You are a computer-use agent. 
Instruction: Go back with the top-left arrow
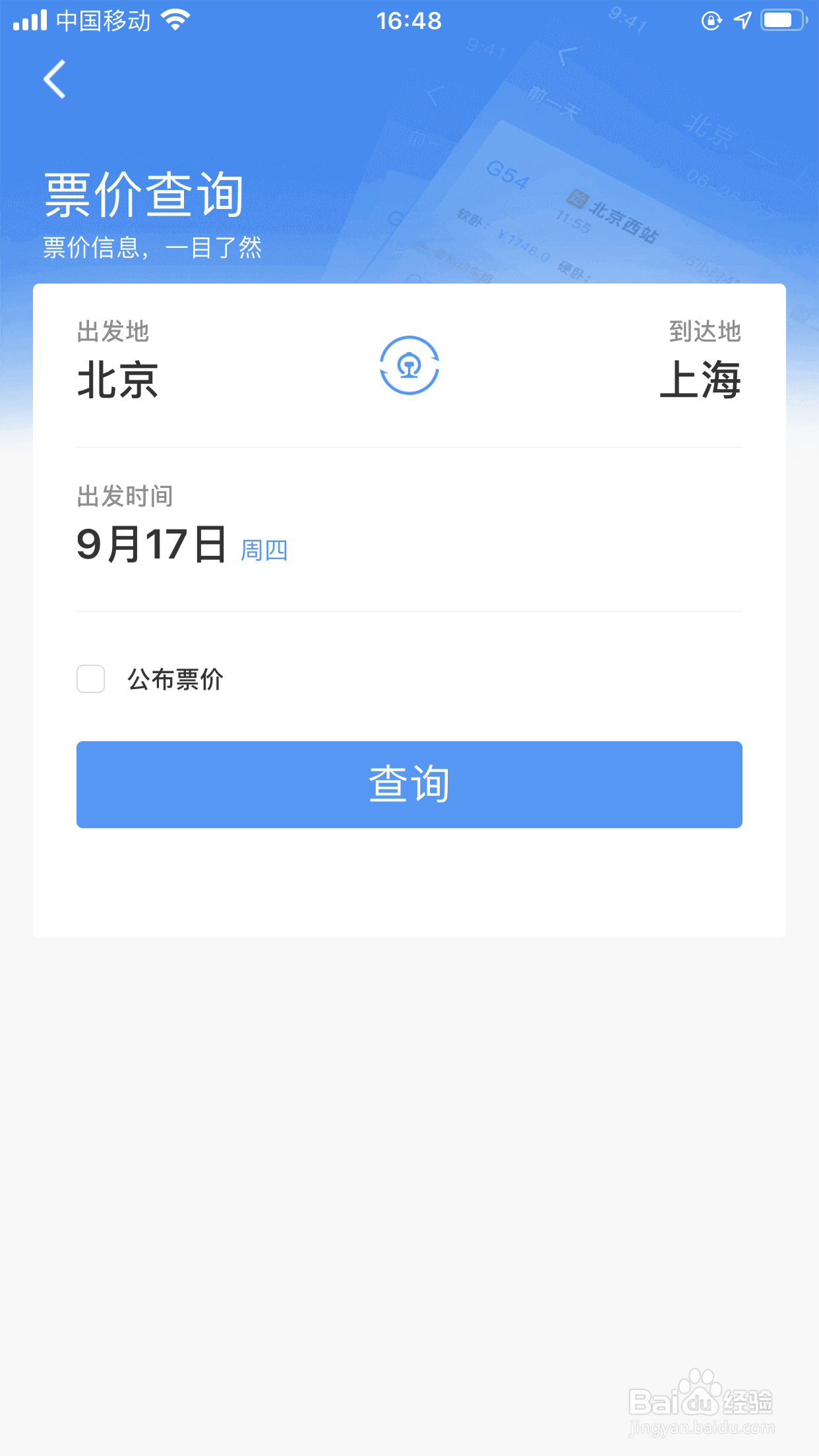(55, 79)
